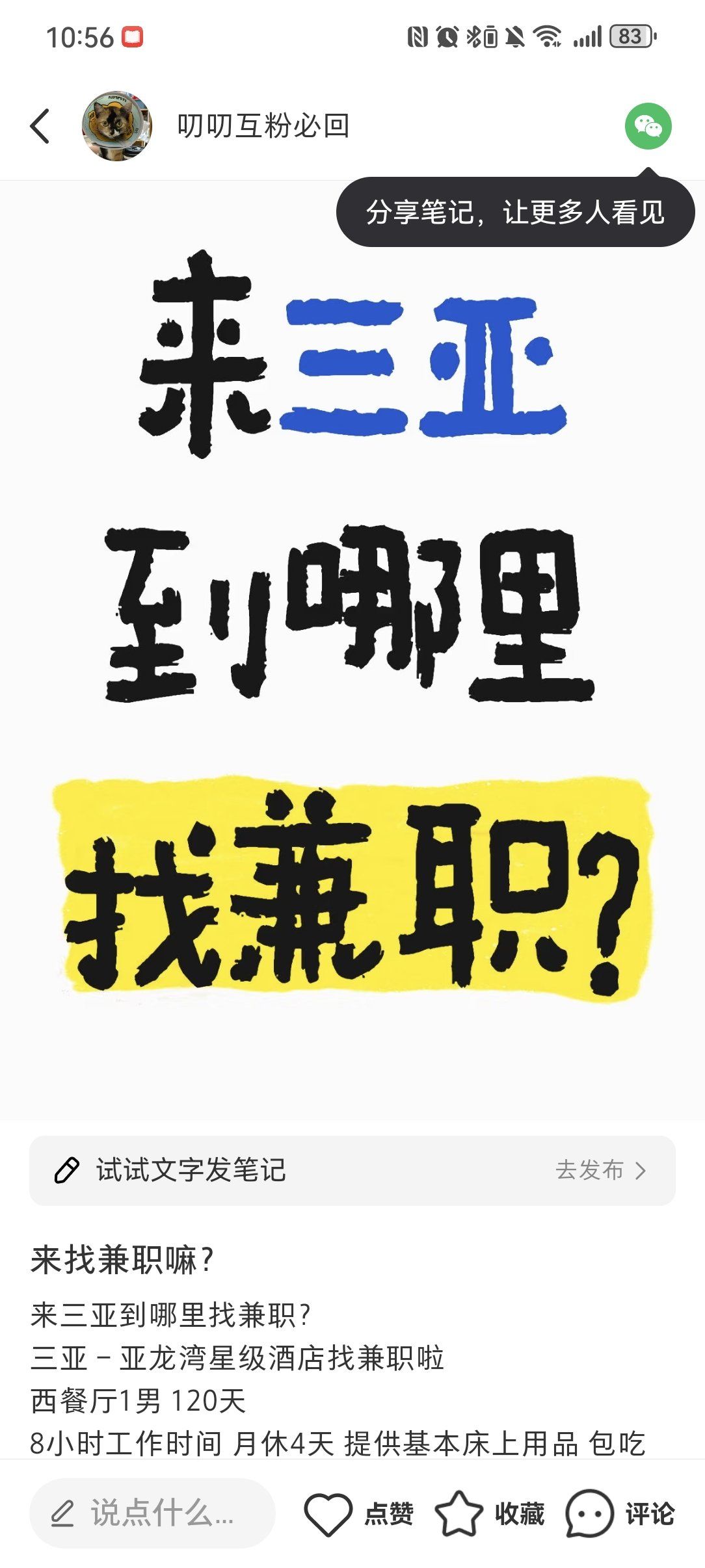Open comments via 评论
This screenshot has width=705, height=1568.
[620, 1513]
